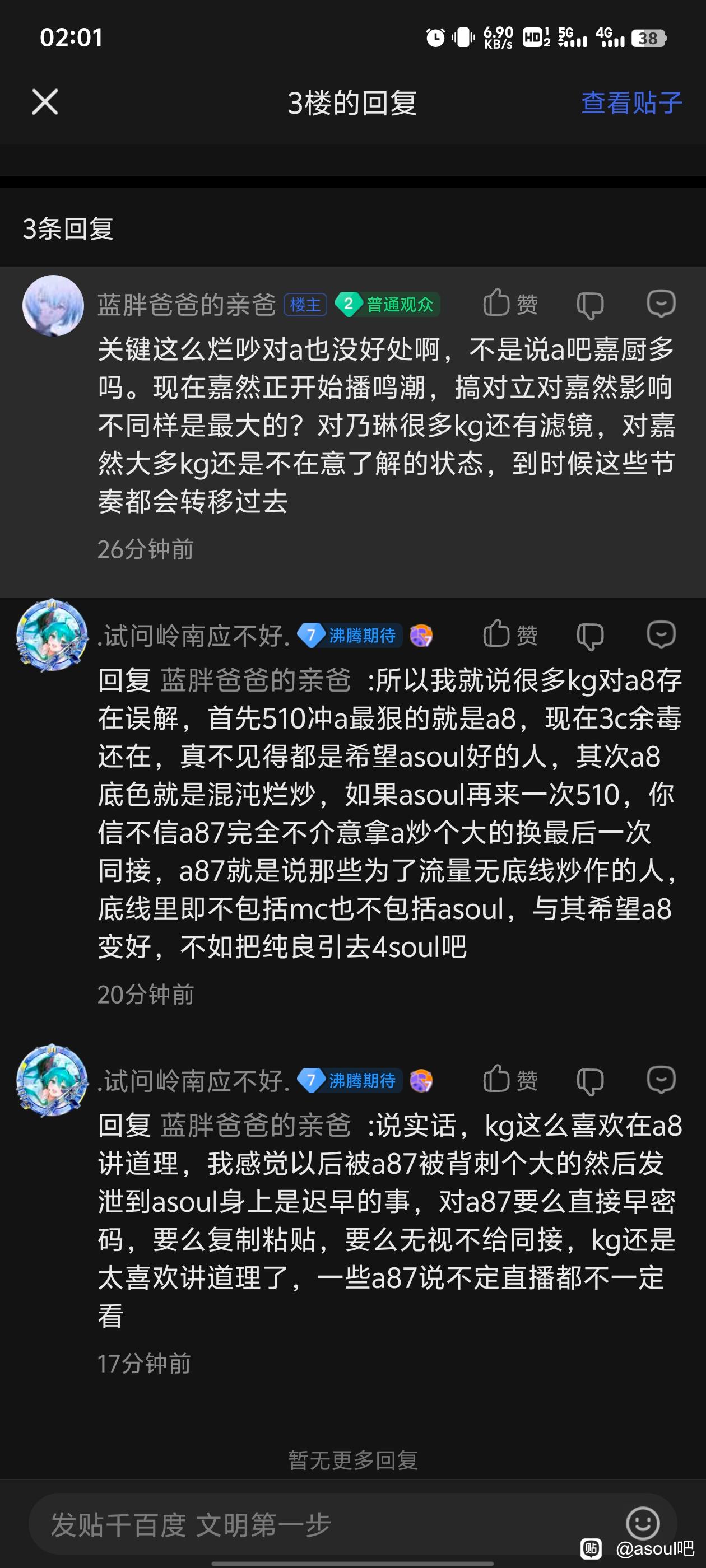Tap the 普通观众 level badge next to 蓝胖爸爸的亲爸
706x1568 pixels.
(387, 304)
